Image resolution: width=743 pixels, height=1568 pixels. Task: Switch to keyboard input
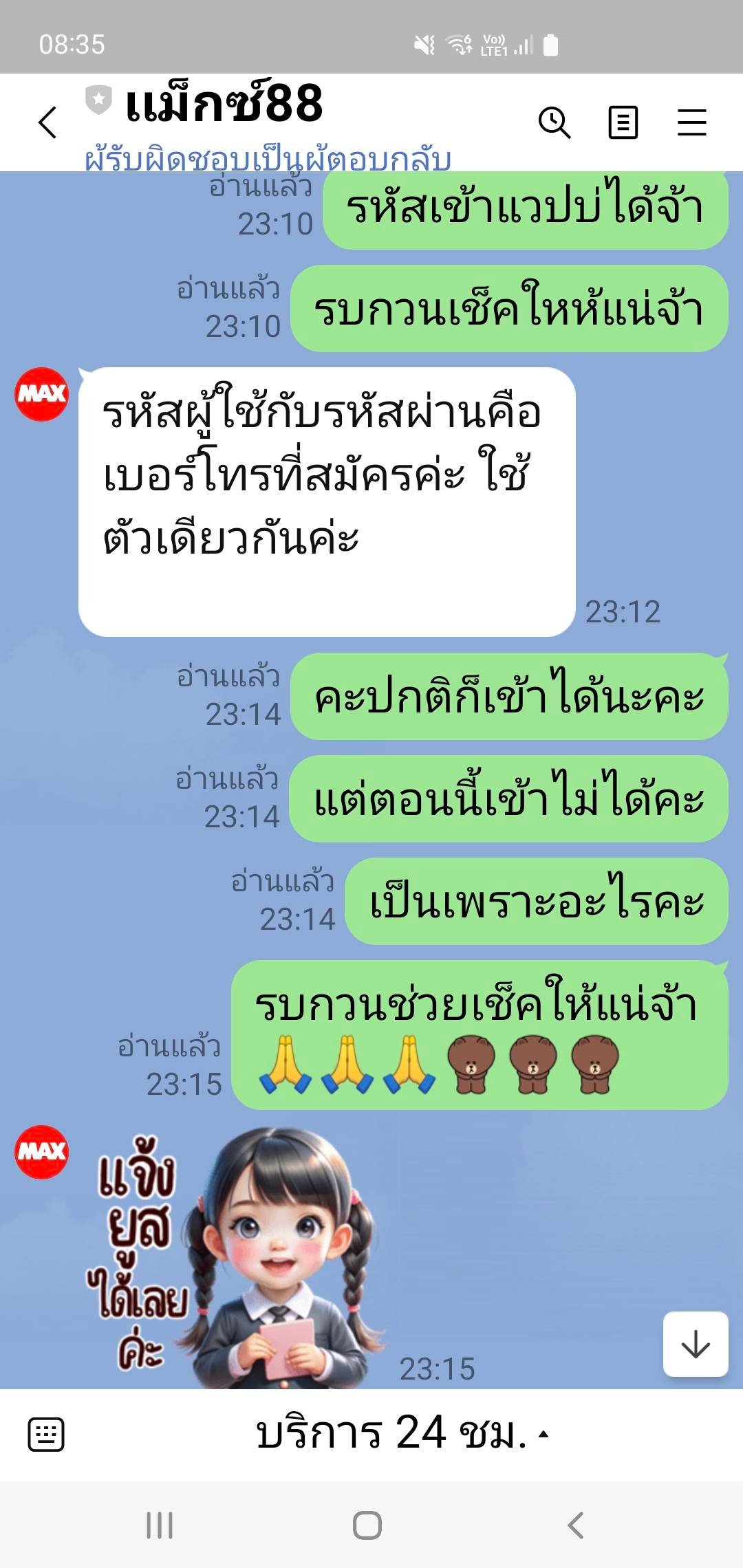click(x=46, y=1434)
